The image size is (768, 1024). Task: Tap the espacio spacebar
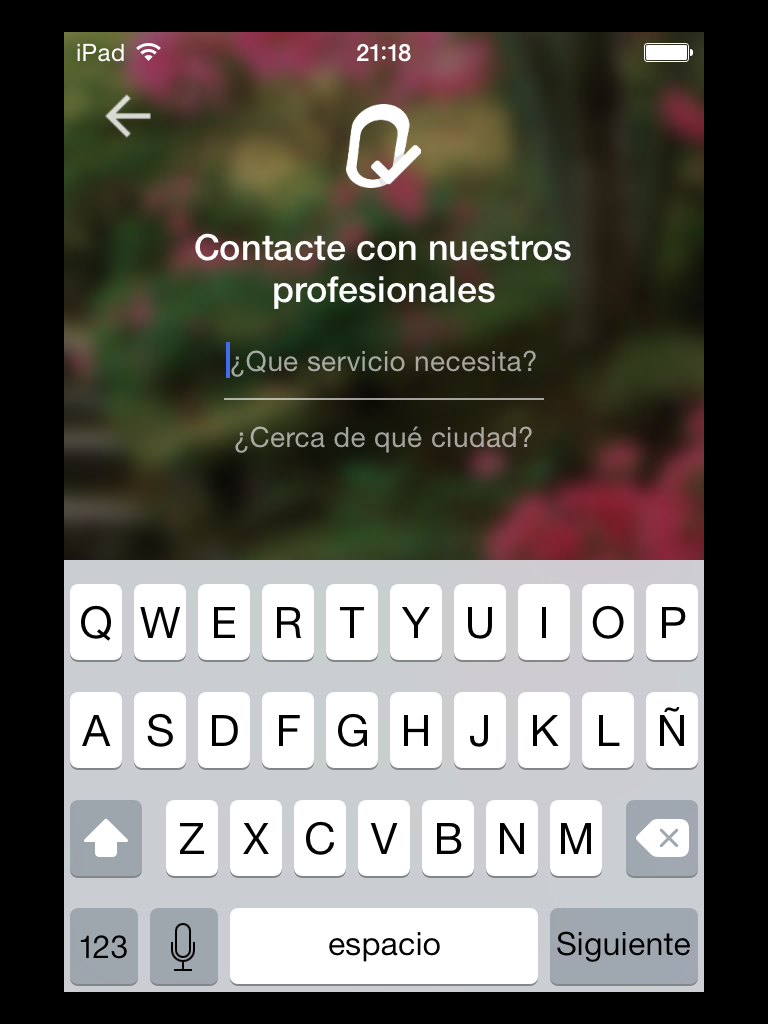point(384,945)
